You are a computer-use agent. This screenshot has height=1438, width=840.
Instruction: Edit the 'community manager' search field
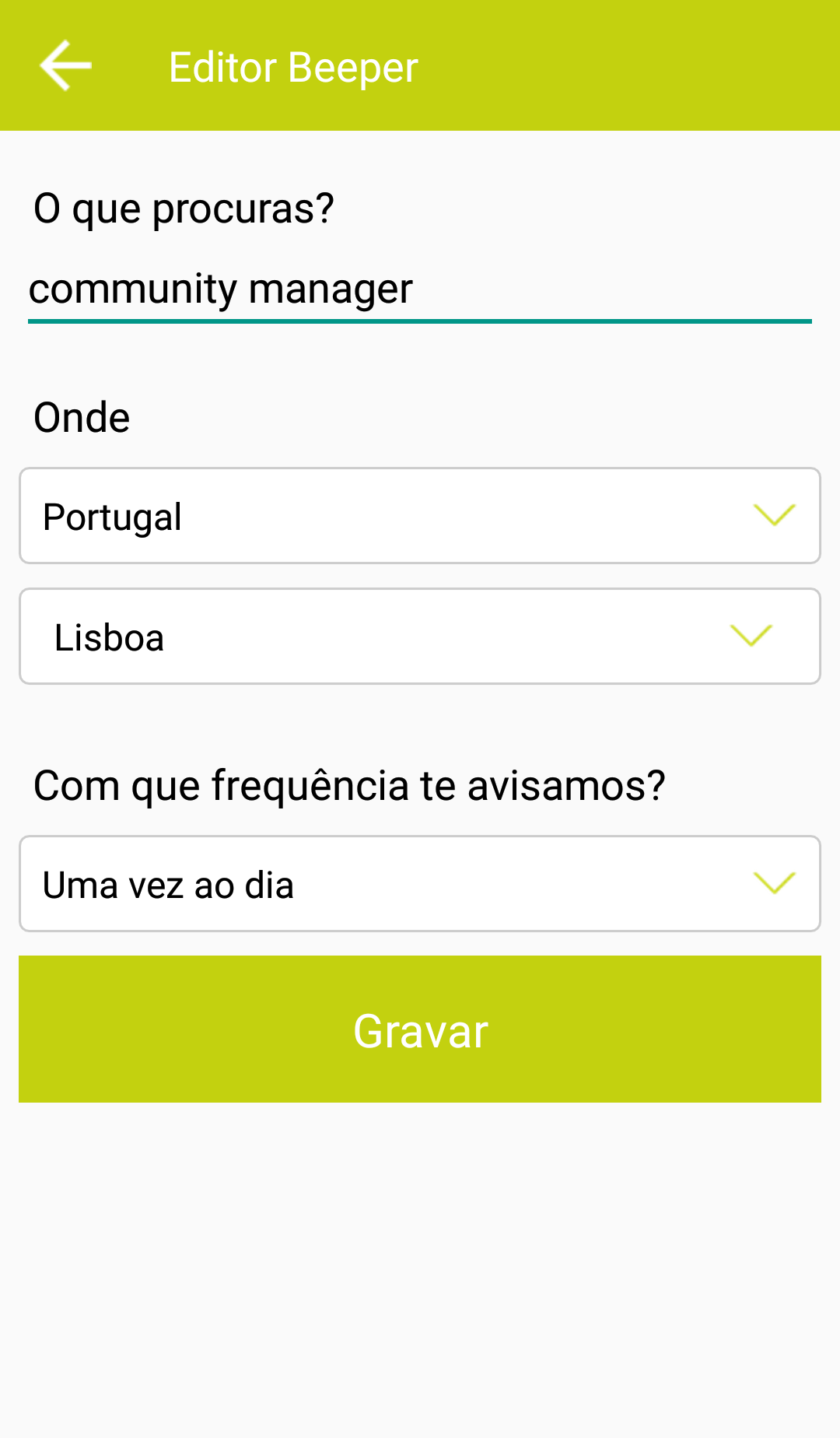418,289
